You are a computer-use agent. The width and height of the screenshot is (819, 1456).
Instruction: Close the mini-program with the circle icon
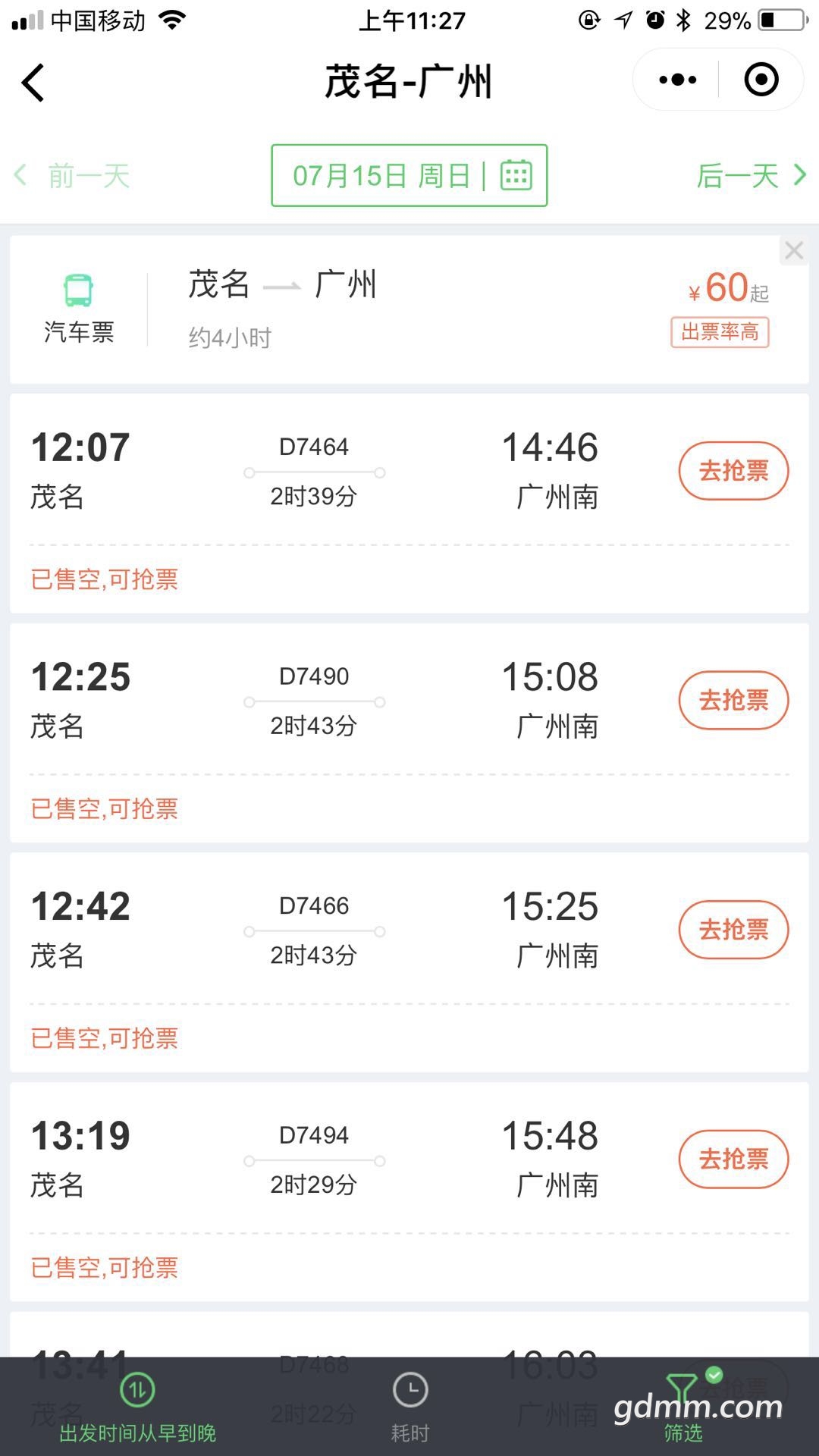(x=761, y=80)
